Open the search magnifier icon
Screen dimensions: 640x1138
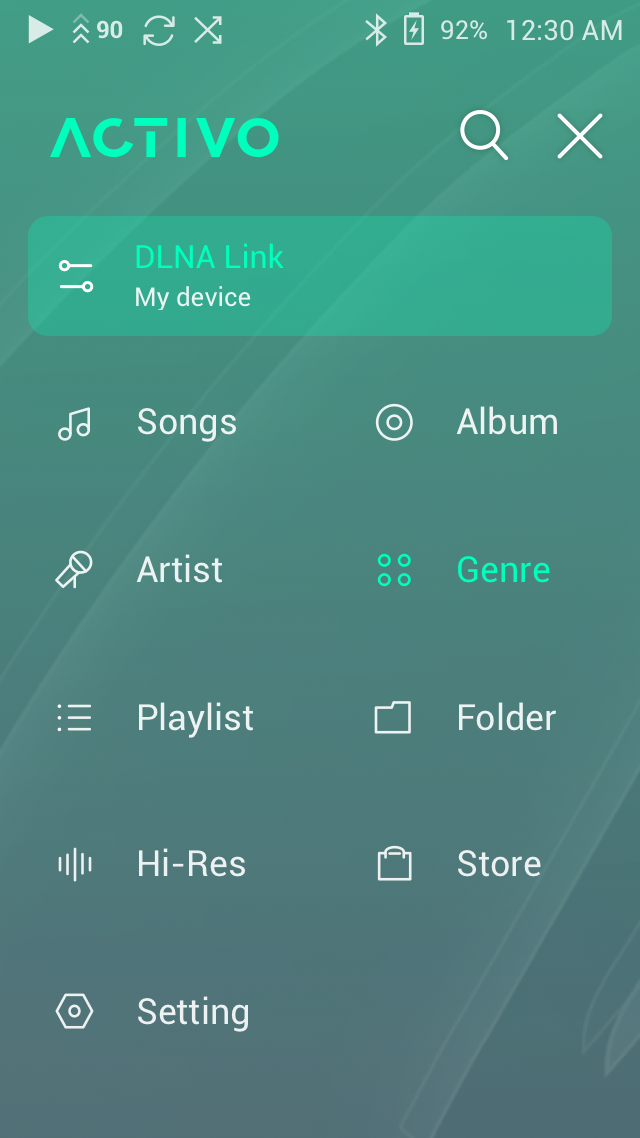pyautogui.click(x=484, y=136)
